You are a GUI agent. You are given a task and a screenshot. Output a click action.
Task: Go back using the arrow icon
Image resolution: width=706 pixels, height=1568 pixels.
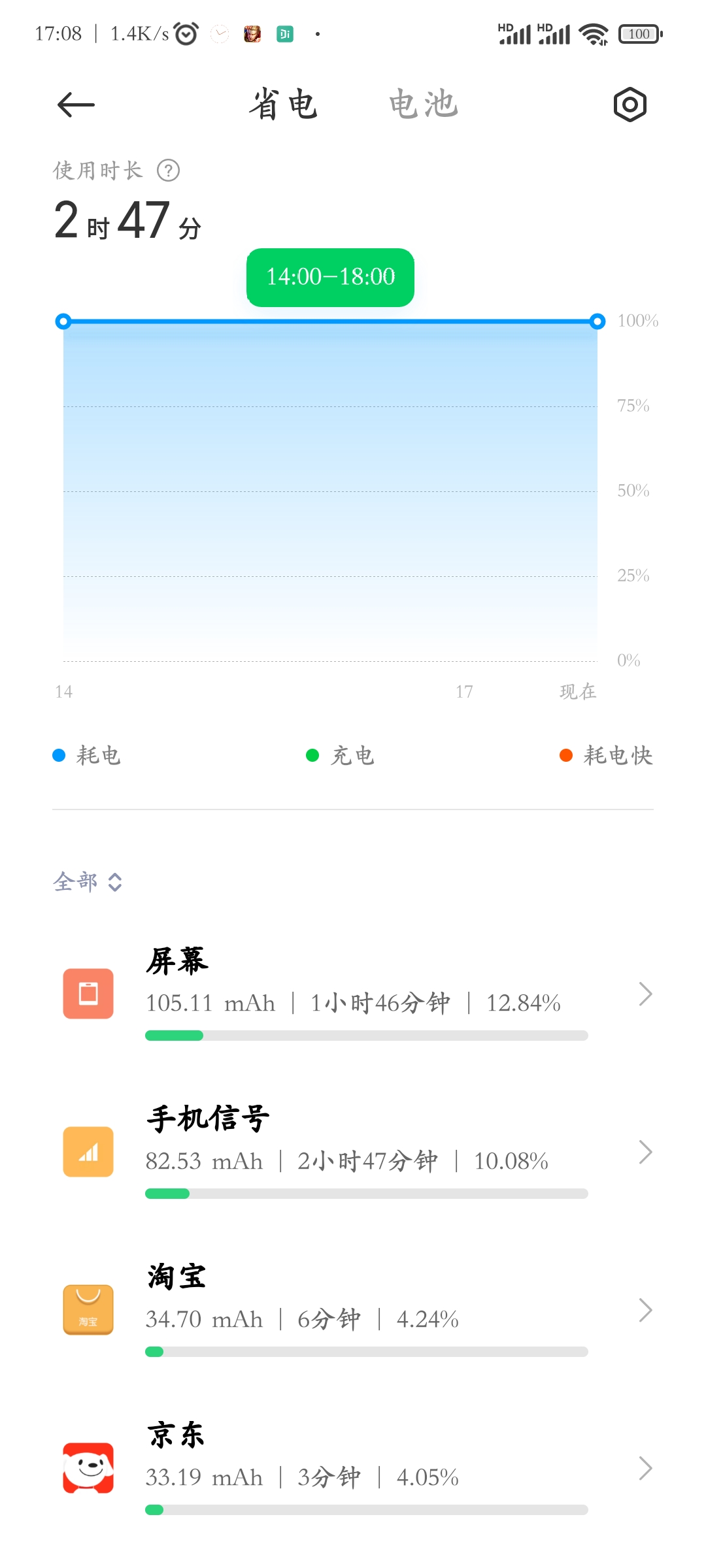click(76, 105)
